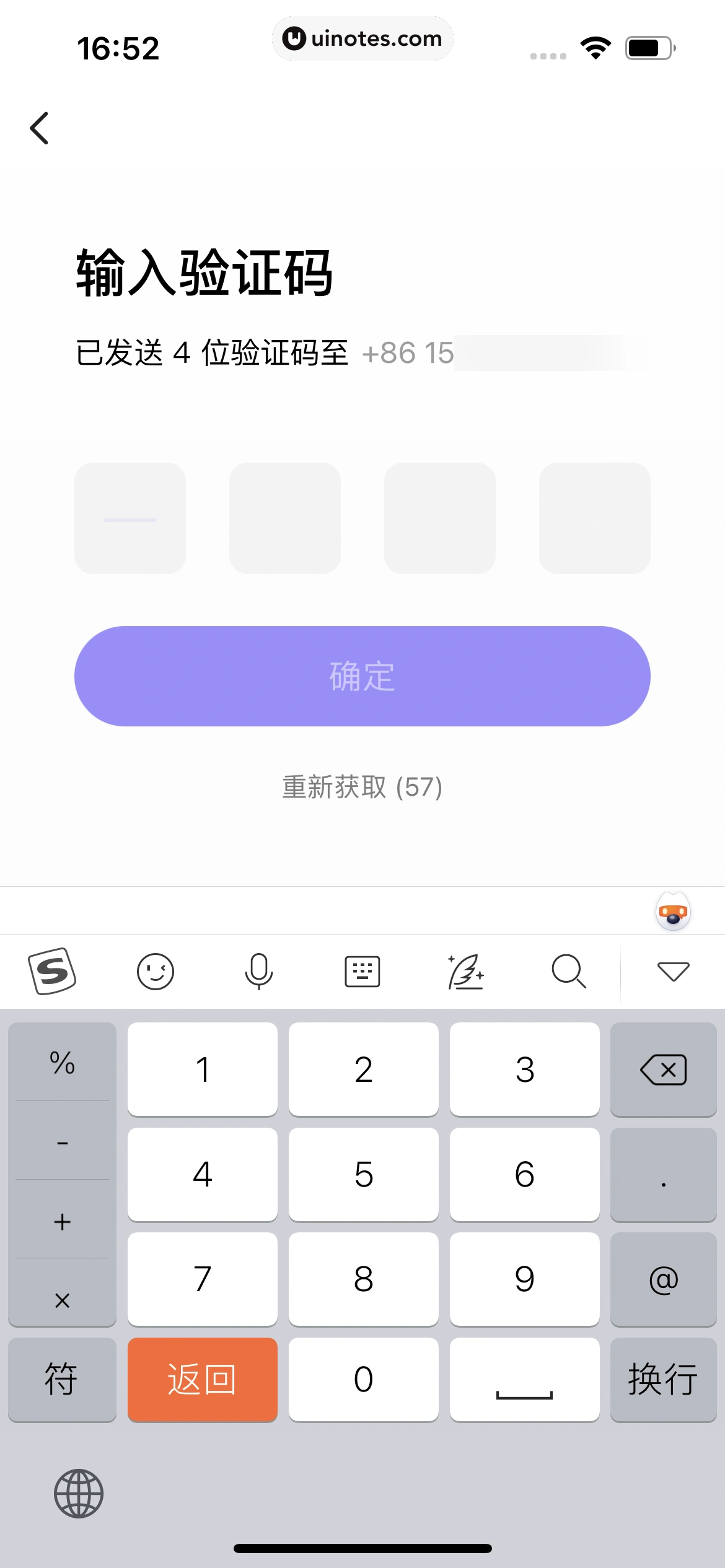The height and width of the screenshot is (1568, 725).
Task: Tap the mascot icon above the keyboard
Action: pyautogui.click(x=673, y=912)
